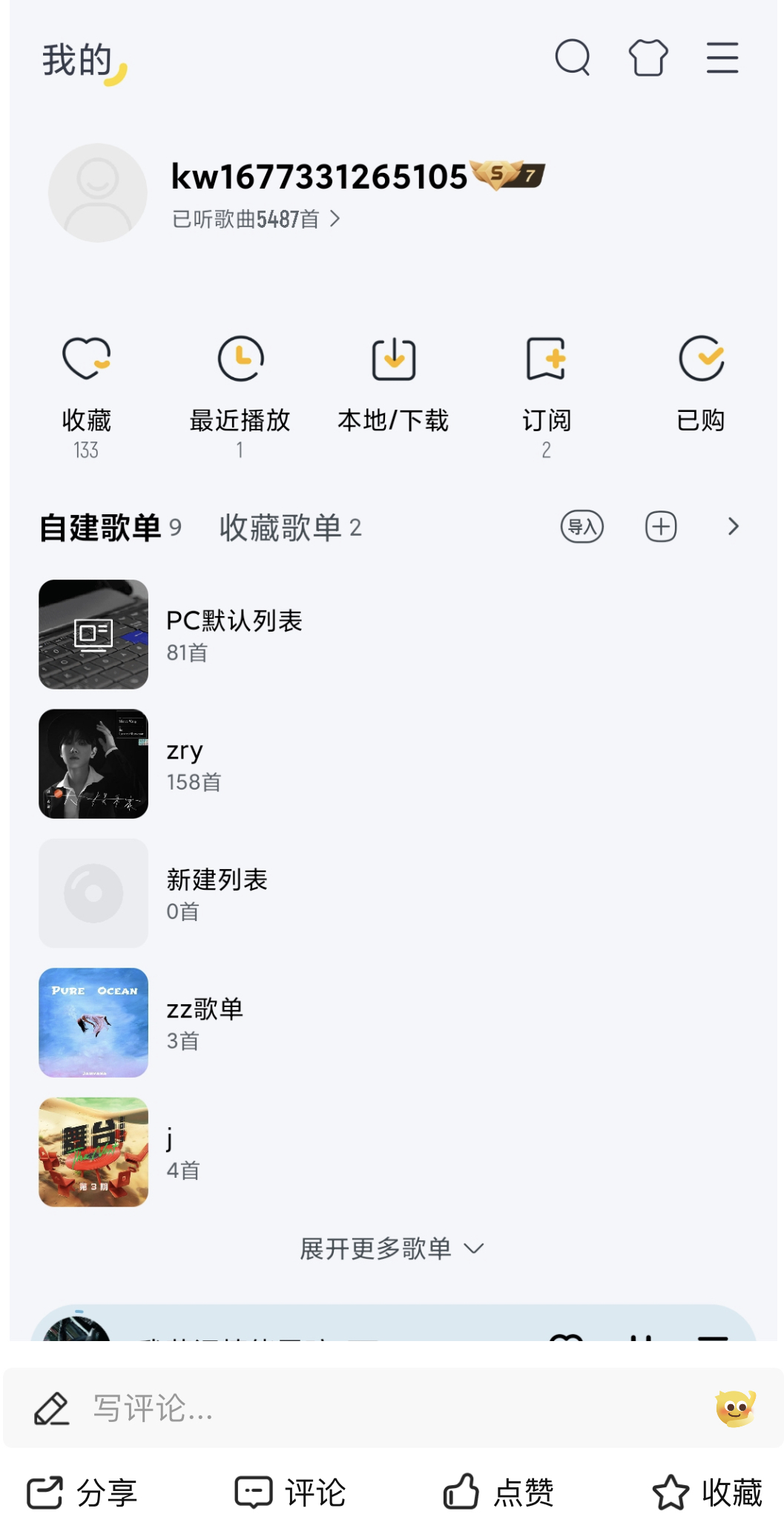Open the hamburger menu
Viewport: 784px width, 1537px height.
(x=722, y=58)
